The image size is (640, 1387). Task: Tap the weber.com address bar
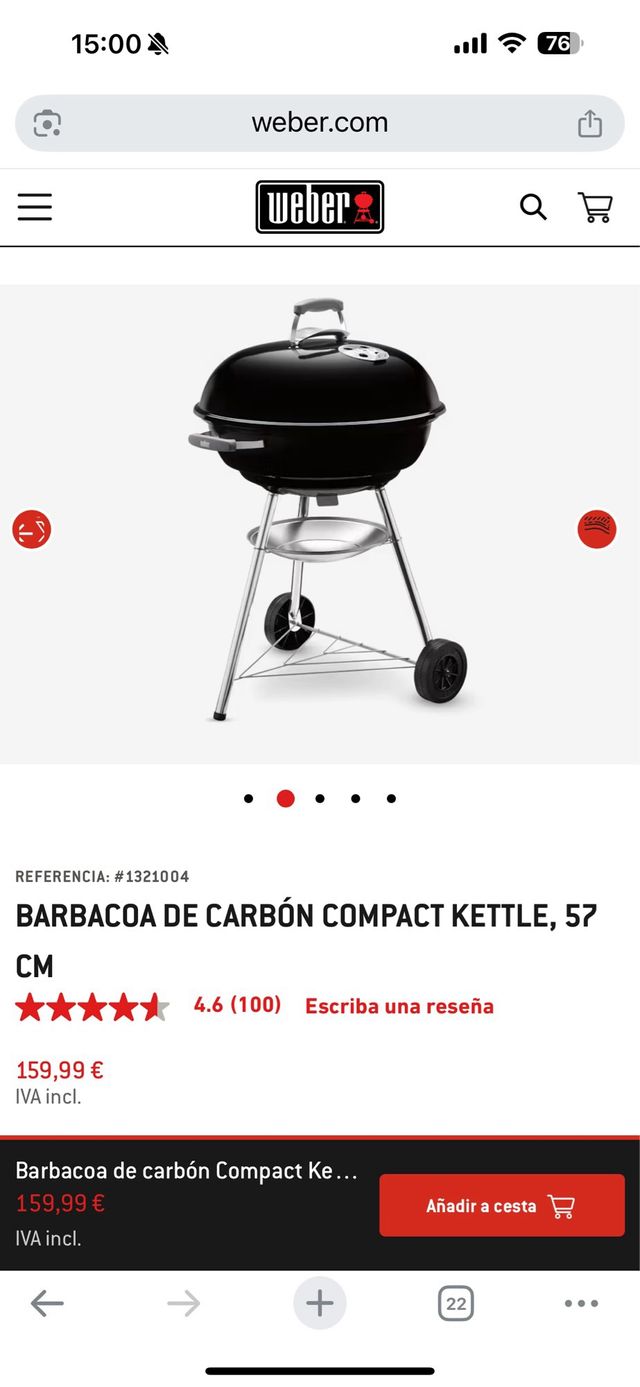320,123
